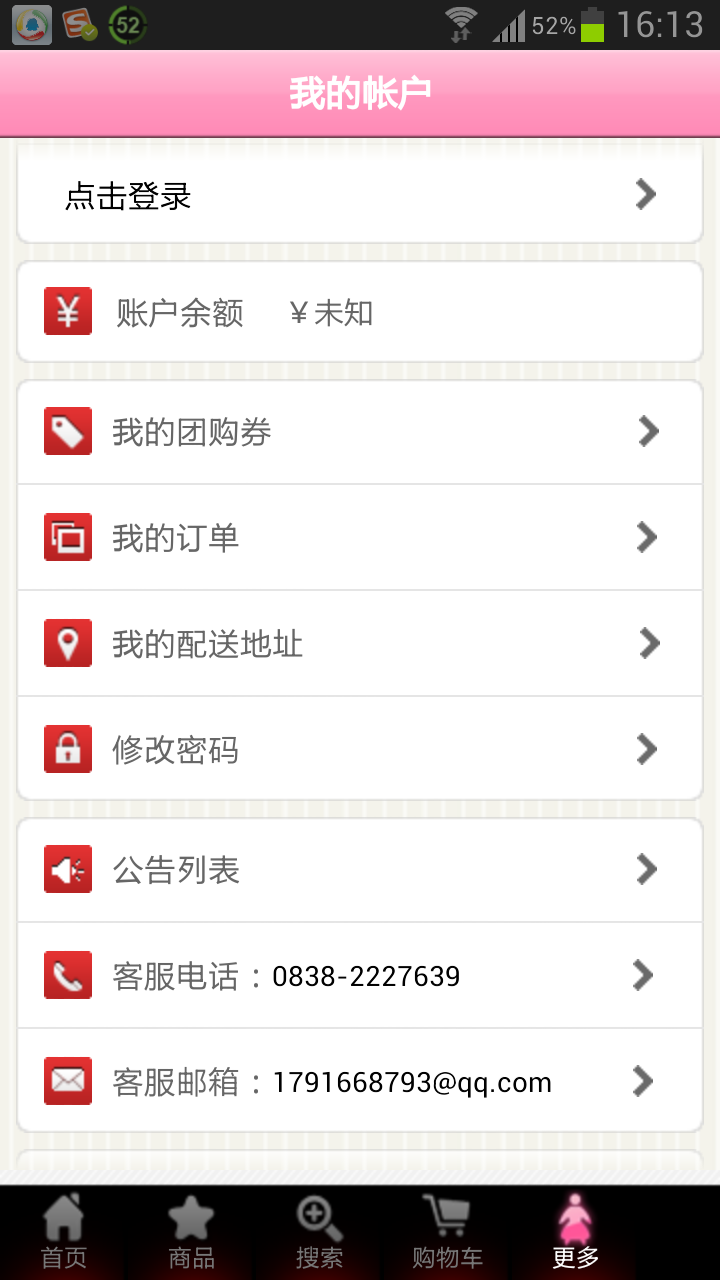Email customer service via 客服邮箱 row
The height and width of the screenshot is (1280, 720).
coord(360,1082)
